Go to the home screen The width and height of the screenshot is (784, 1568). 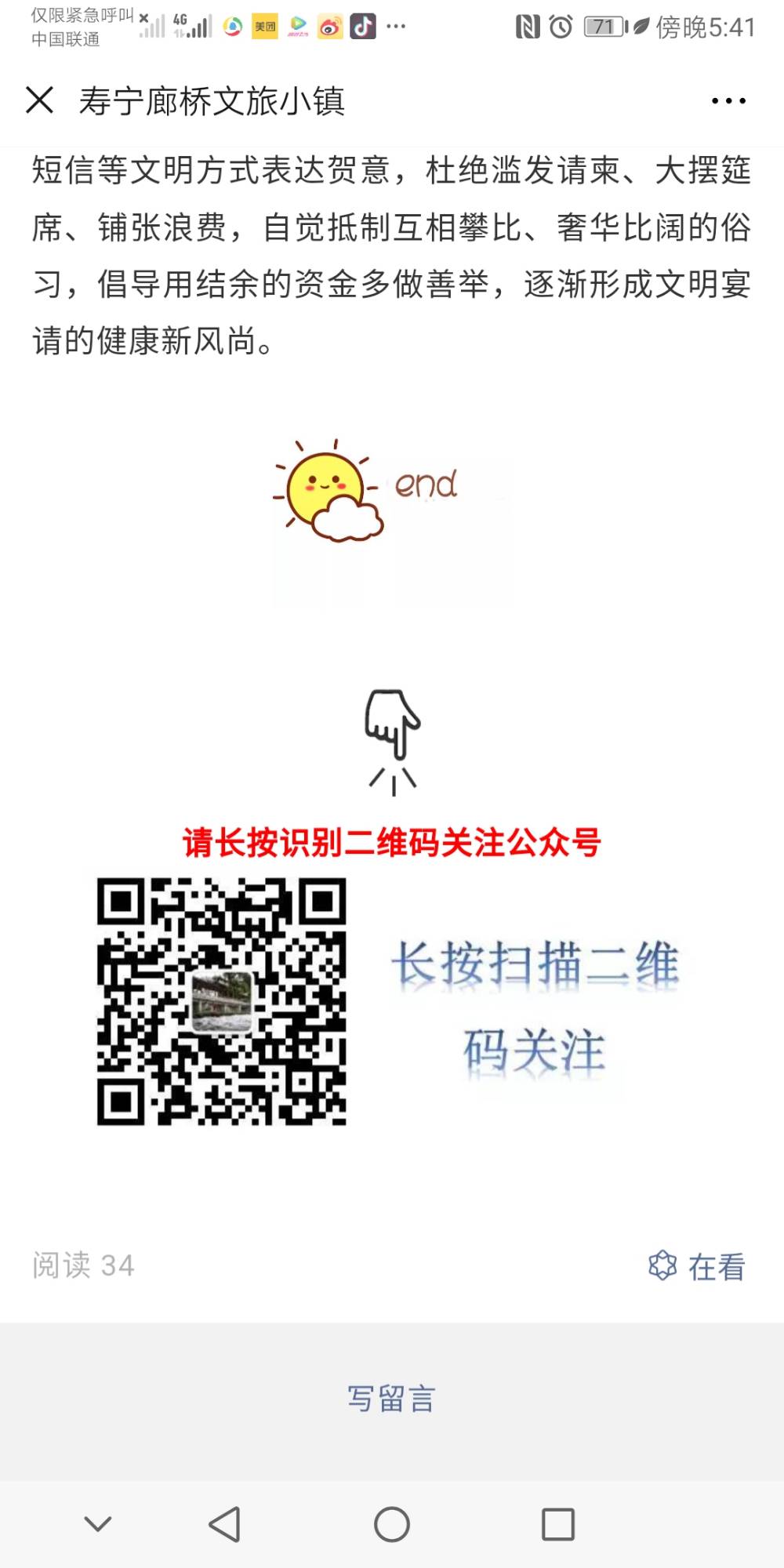392,1525
